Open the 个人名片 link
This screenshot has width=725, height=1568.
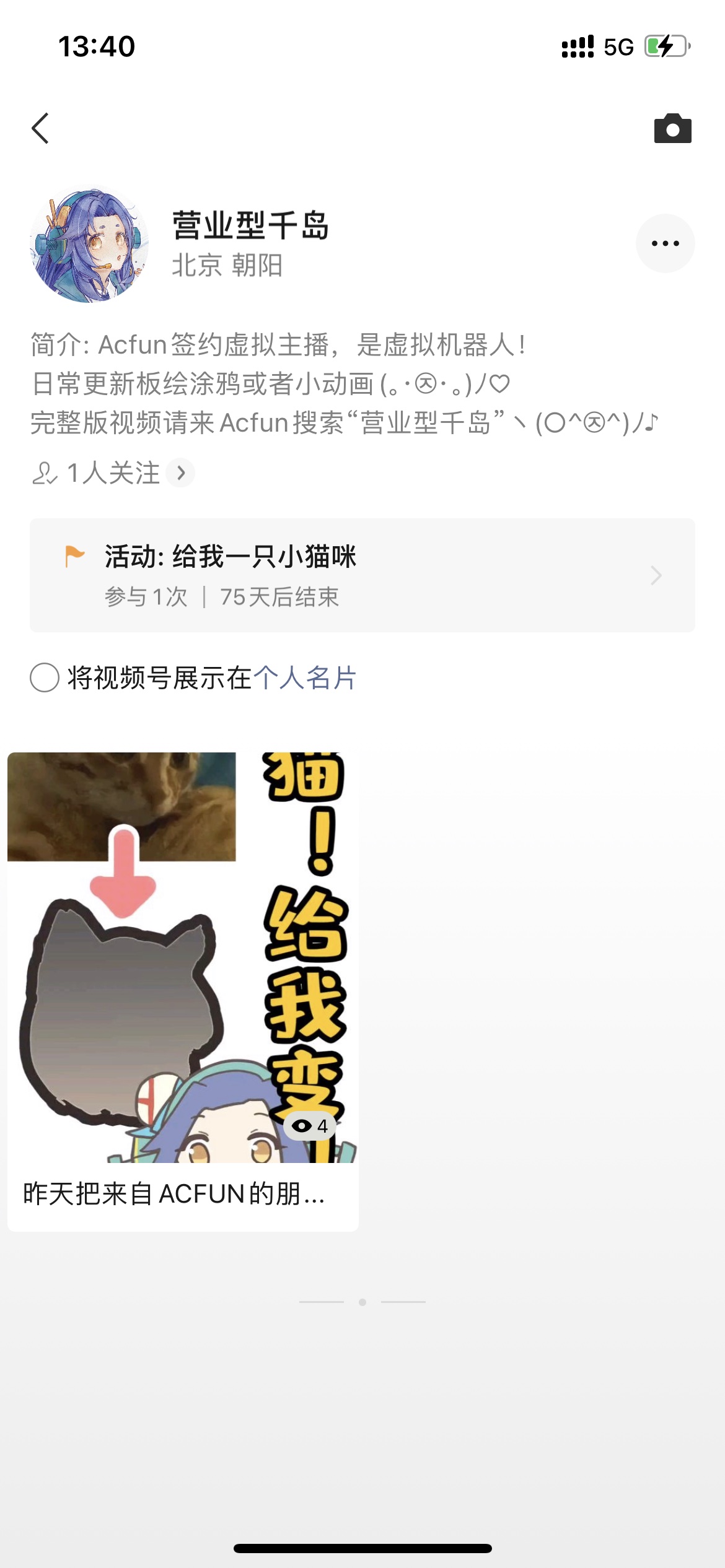coord(304,677)
